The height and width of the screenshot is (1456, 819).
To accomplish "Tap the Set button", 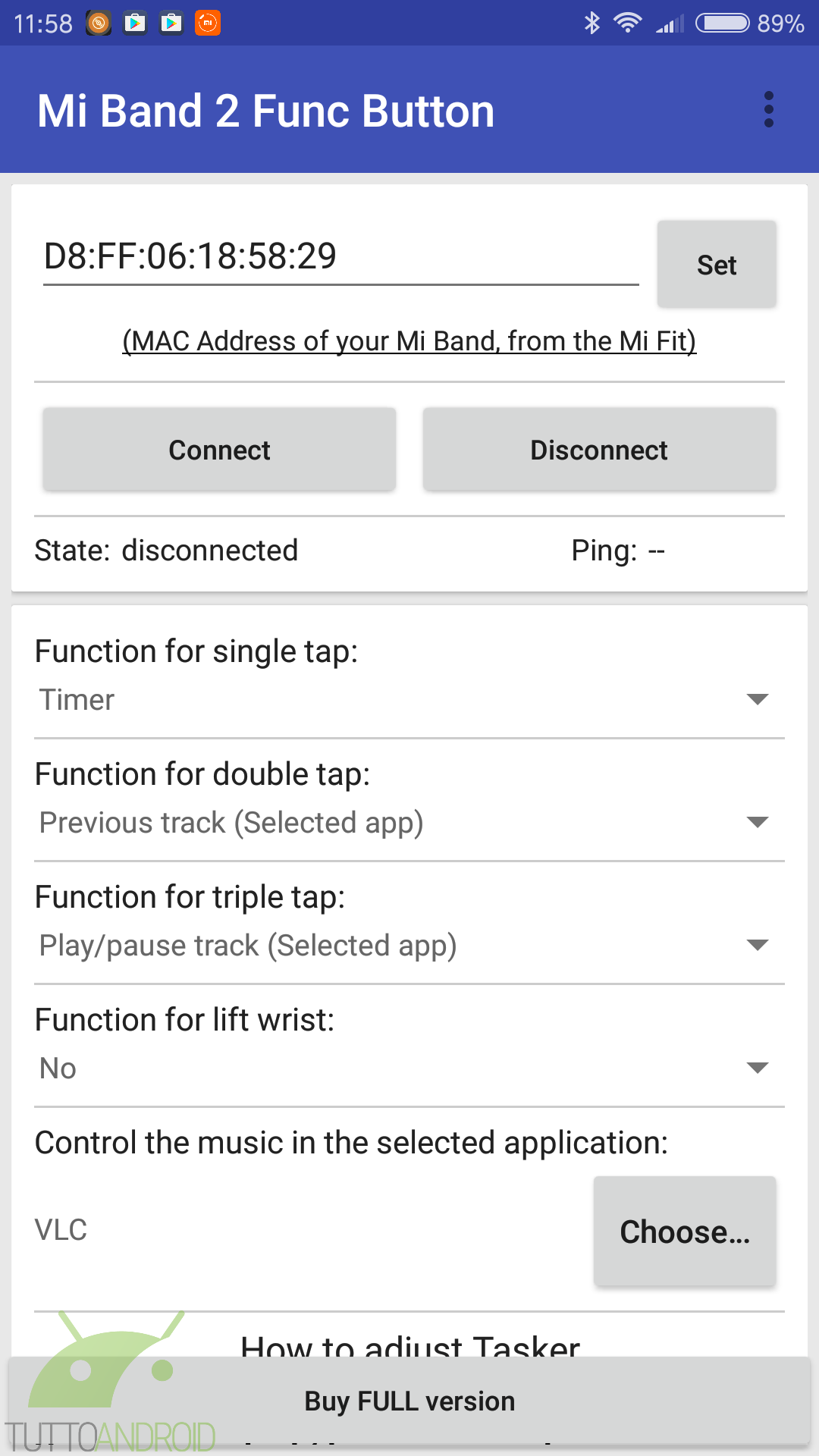I will (x=717, y=265).
